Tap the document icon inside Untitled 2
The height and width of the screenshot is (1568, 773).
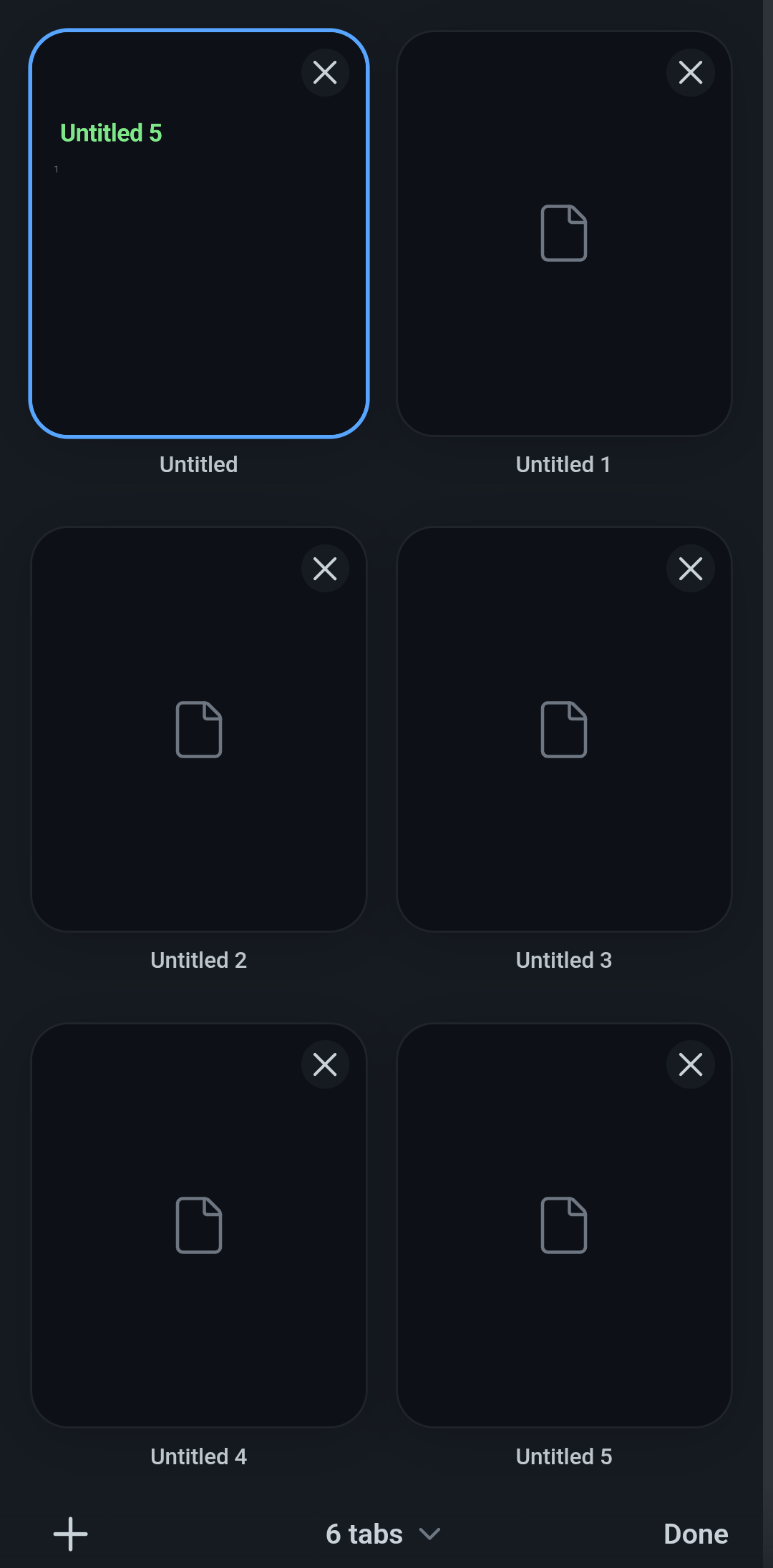pyautogui.click(x=198, y=729)
